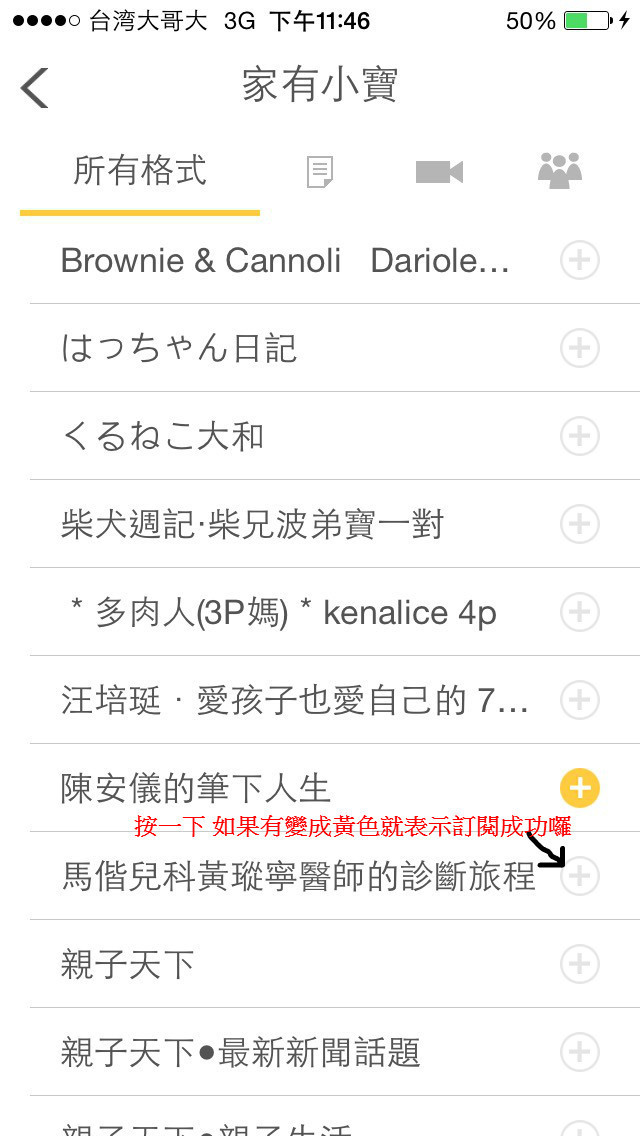Tap the plus beside 親子天下
Screen dimensions: 640x1136
580,964
